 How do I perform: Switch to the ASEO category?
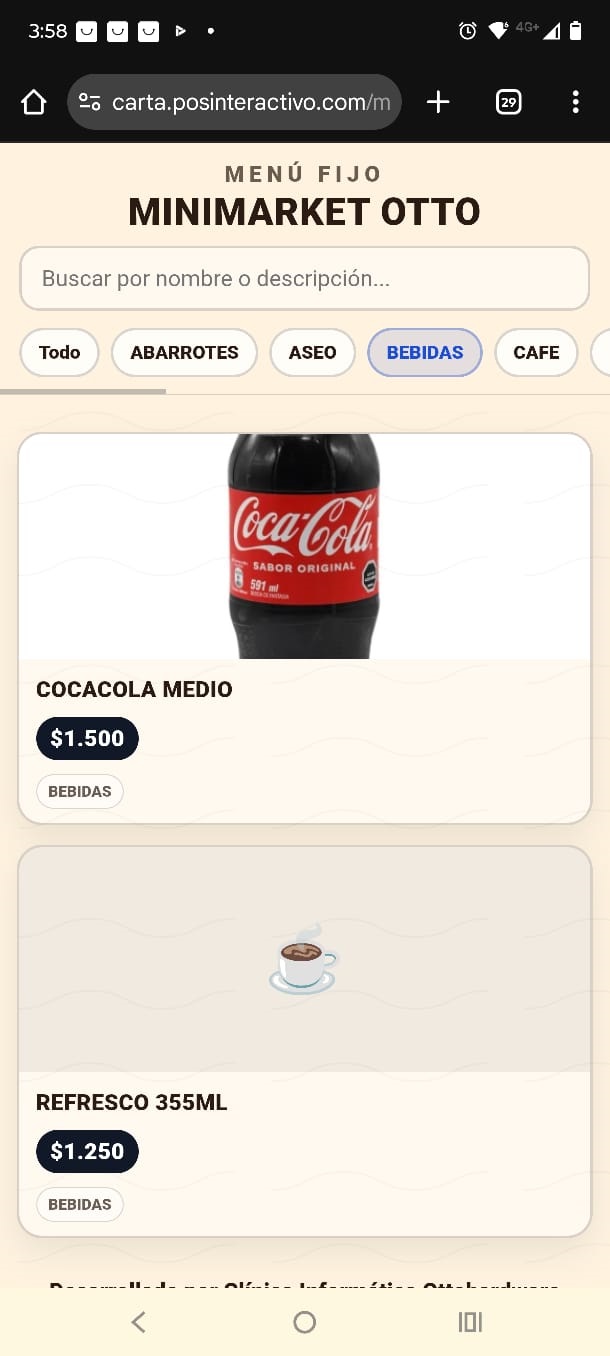(x=312, y=352)
